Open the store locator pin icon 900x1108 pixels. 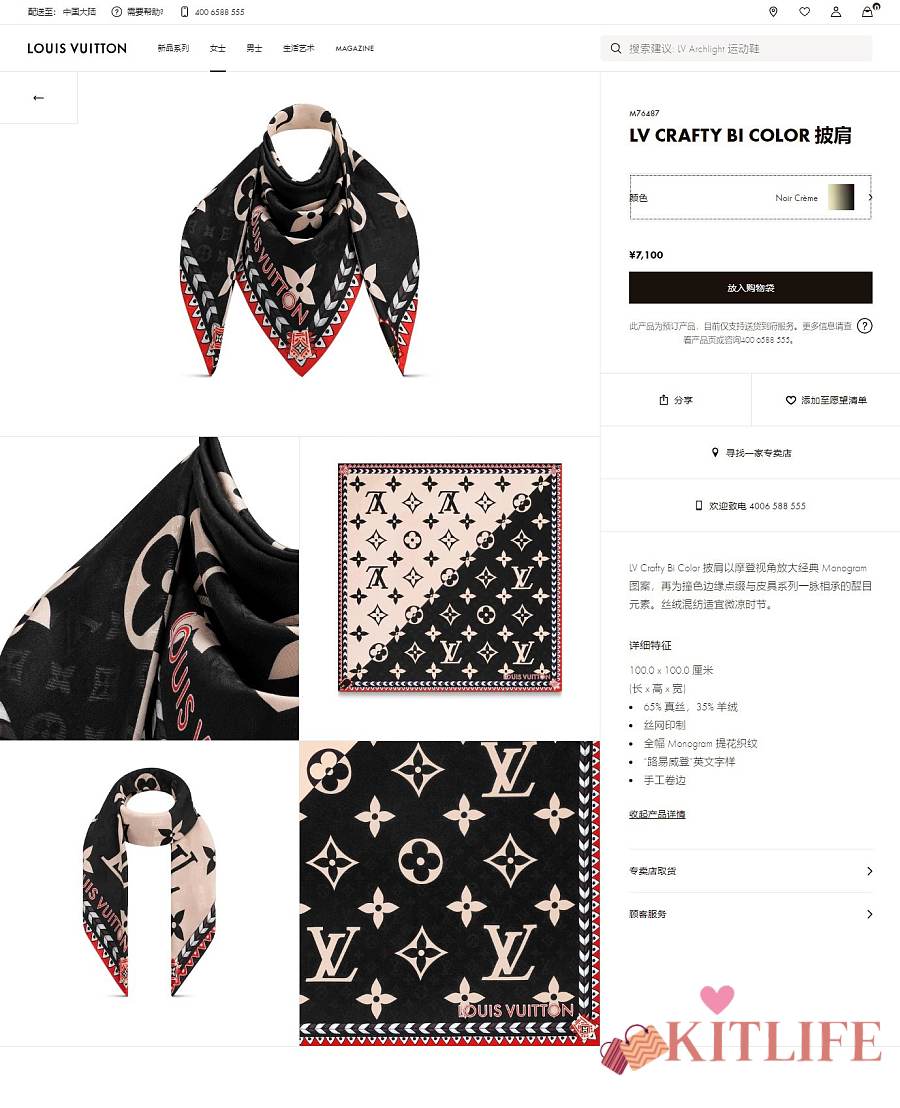773,12
